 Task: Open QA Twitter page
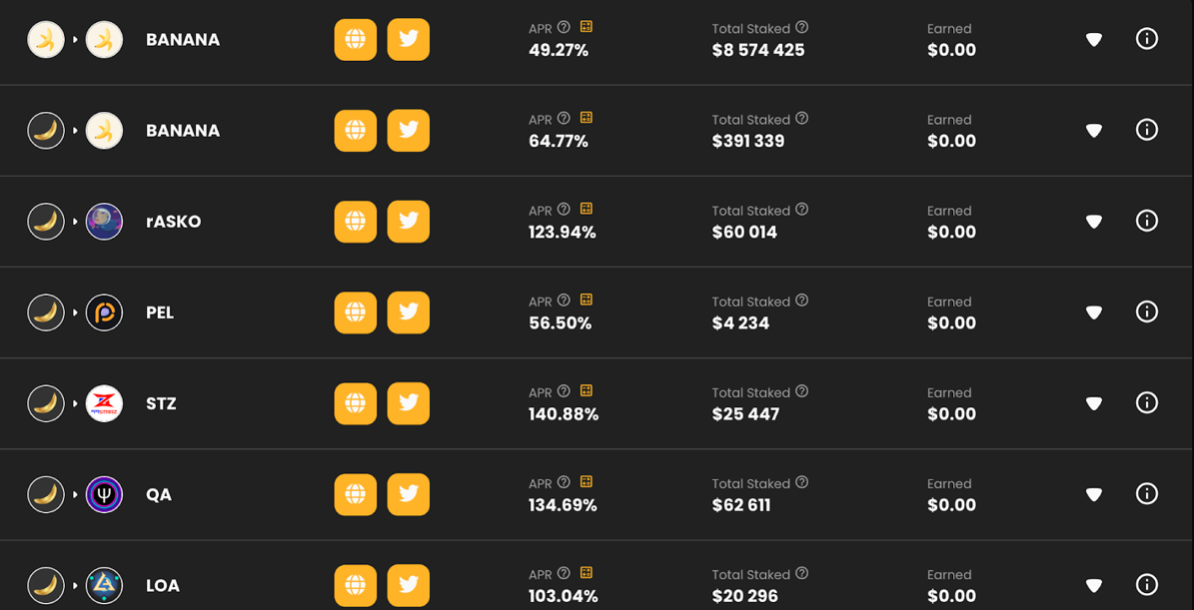click(x=408, y=494)
